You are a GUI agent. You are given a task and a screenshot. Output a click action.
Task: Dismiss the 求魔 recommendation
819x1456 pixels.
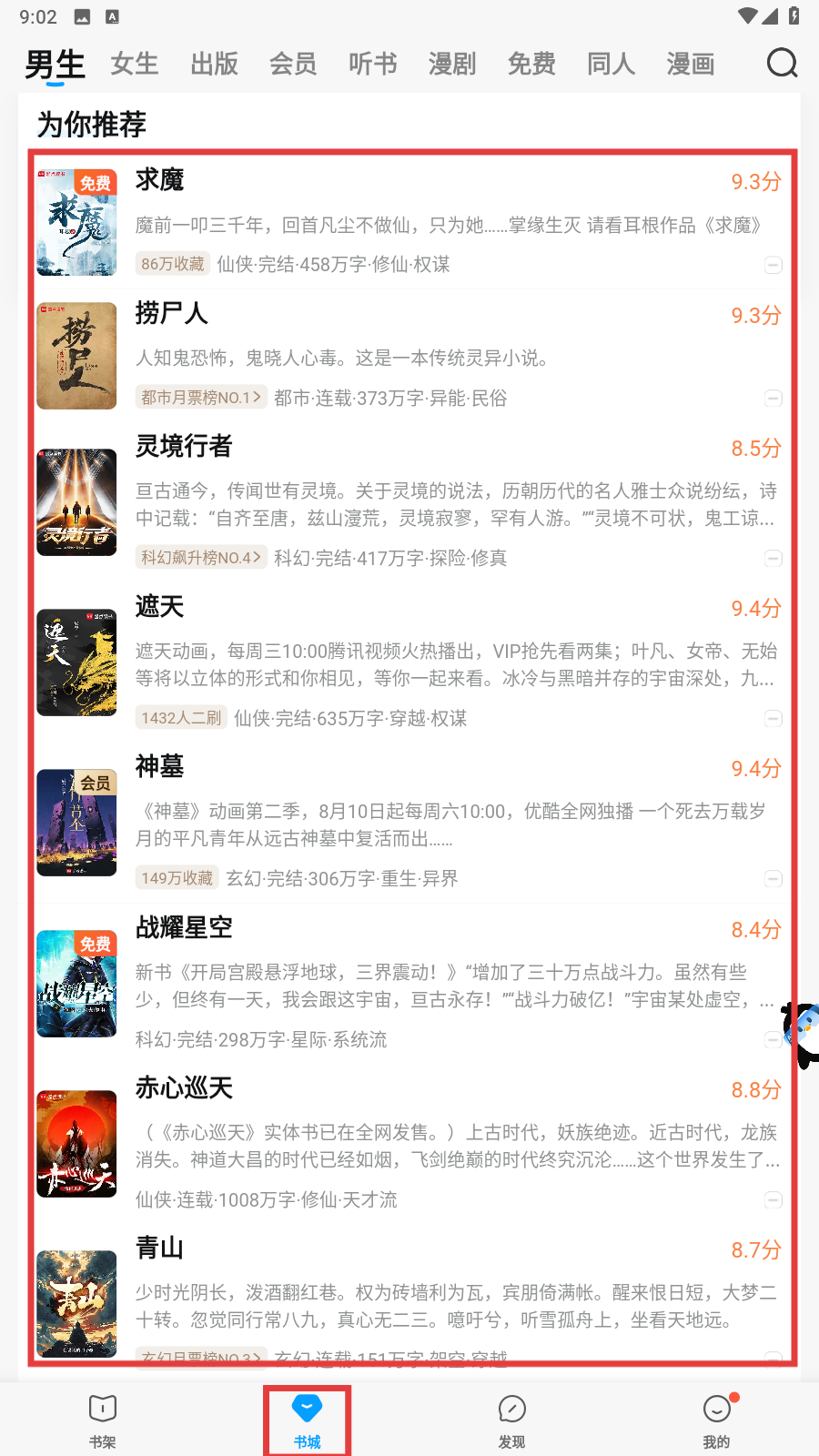[x=773, y=265]
